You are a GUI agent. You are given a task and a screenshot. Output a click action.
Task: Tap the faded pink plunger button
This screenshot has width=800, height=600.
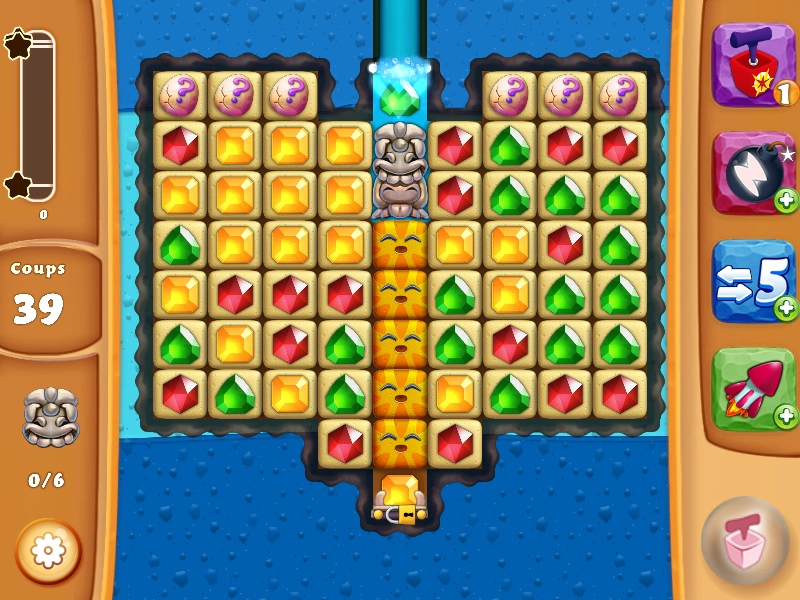[745, 541]
